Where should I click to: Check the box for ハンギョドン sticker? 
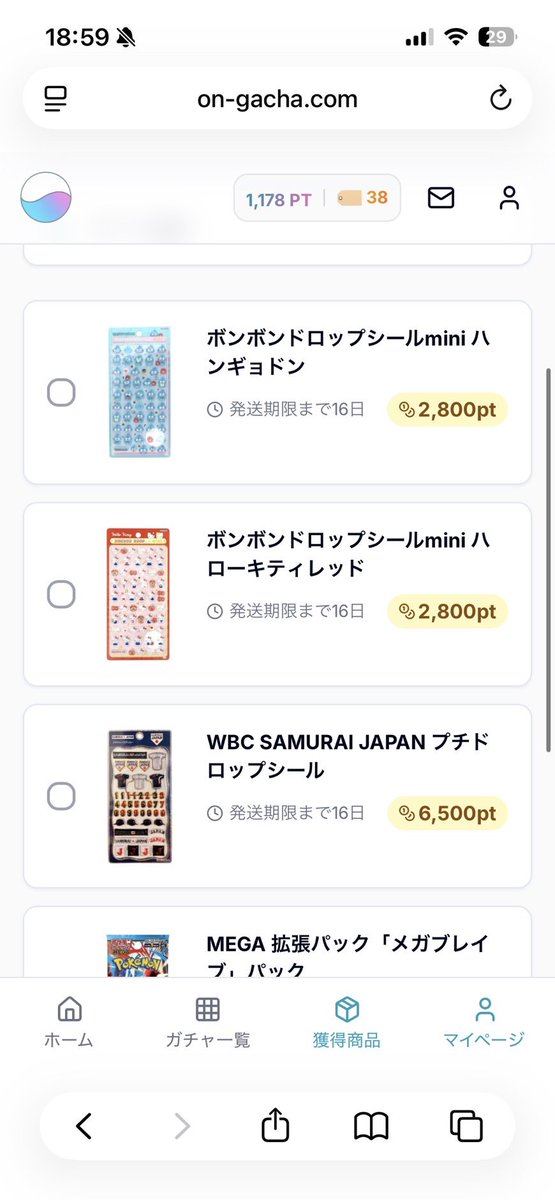[x=62, y=393]
